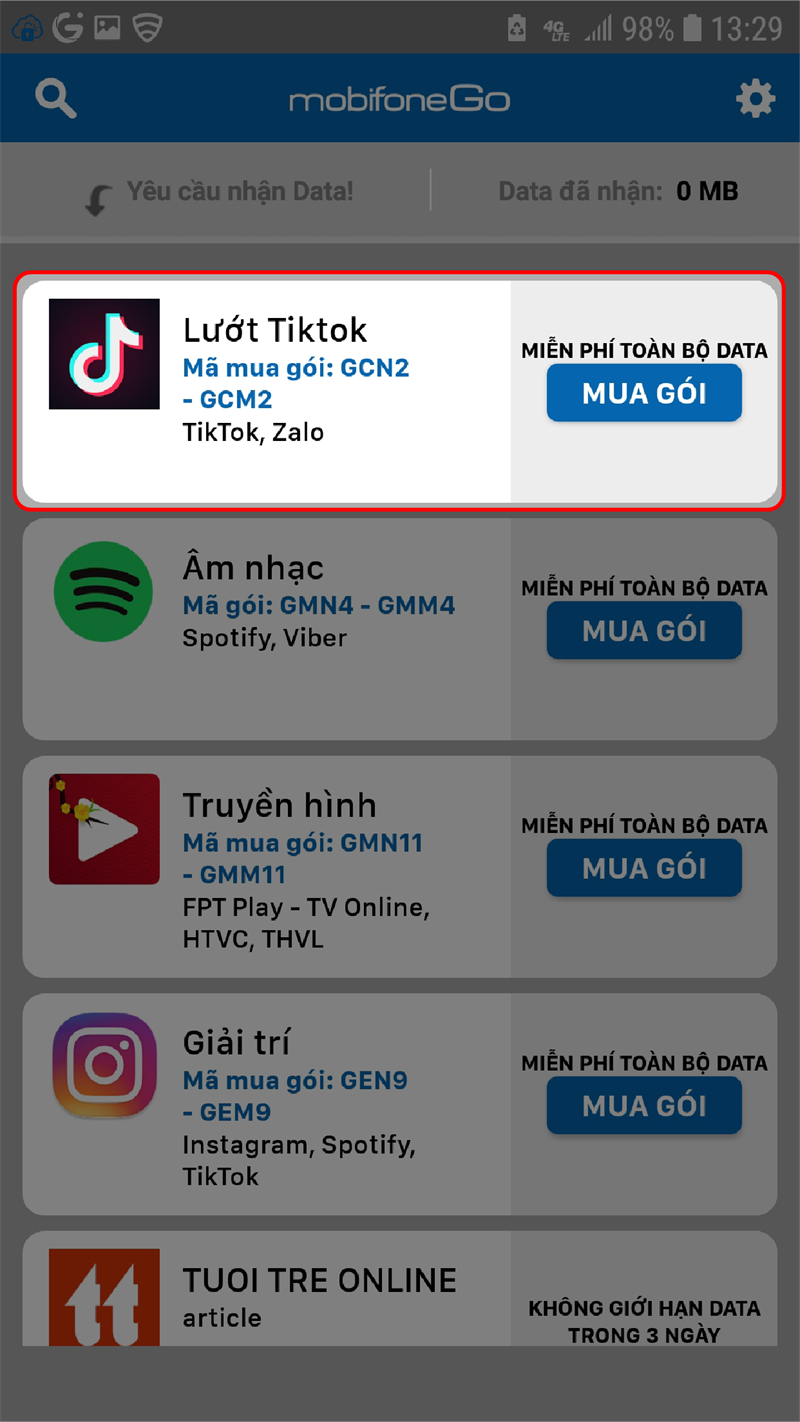Buy the Lướt Tiktok package

click(x=644, y=393)
